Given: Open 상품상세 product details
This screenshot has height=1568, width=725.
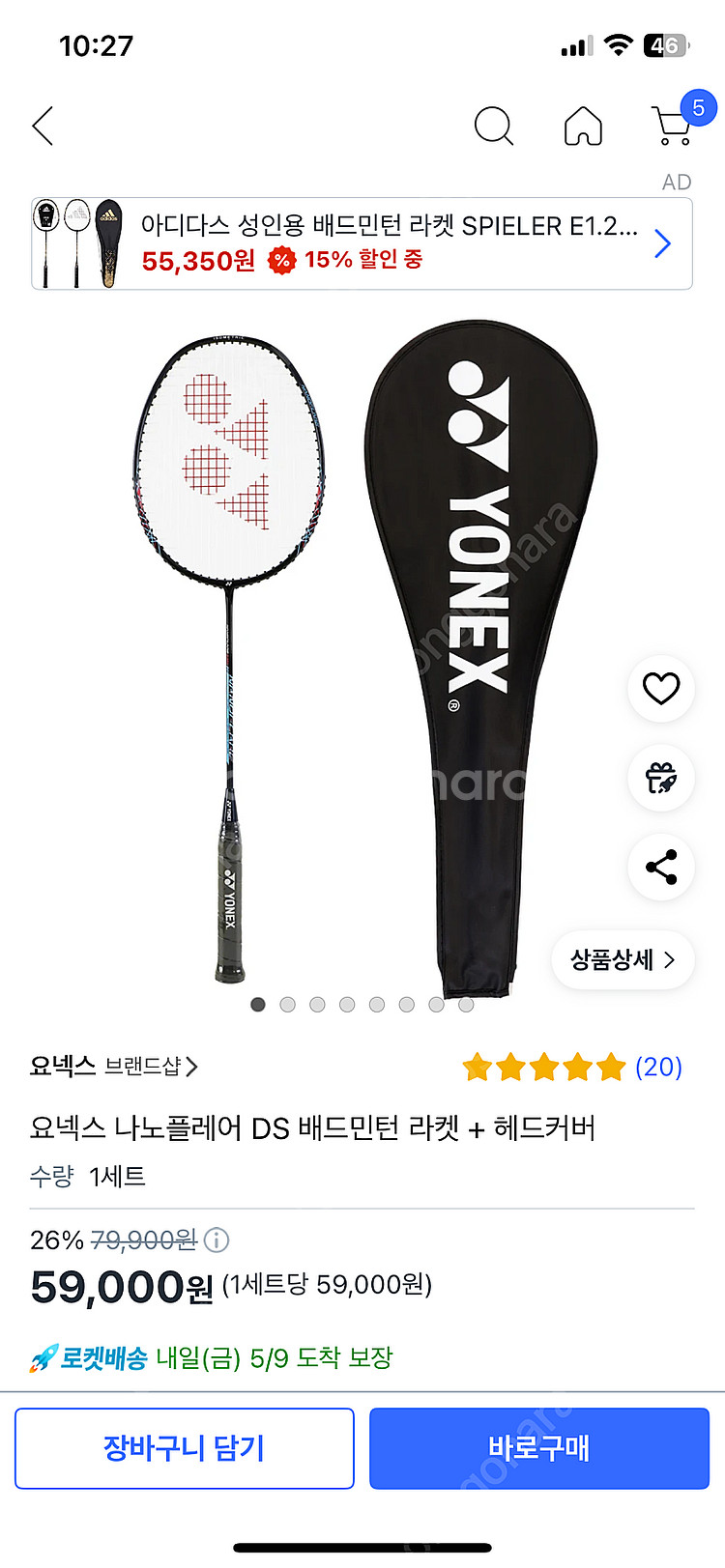Looking at the screenshot, I should 623,959.
